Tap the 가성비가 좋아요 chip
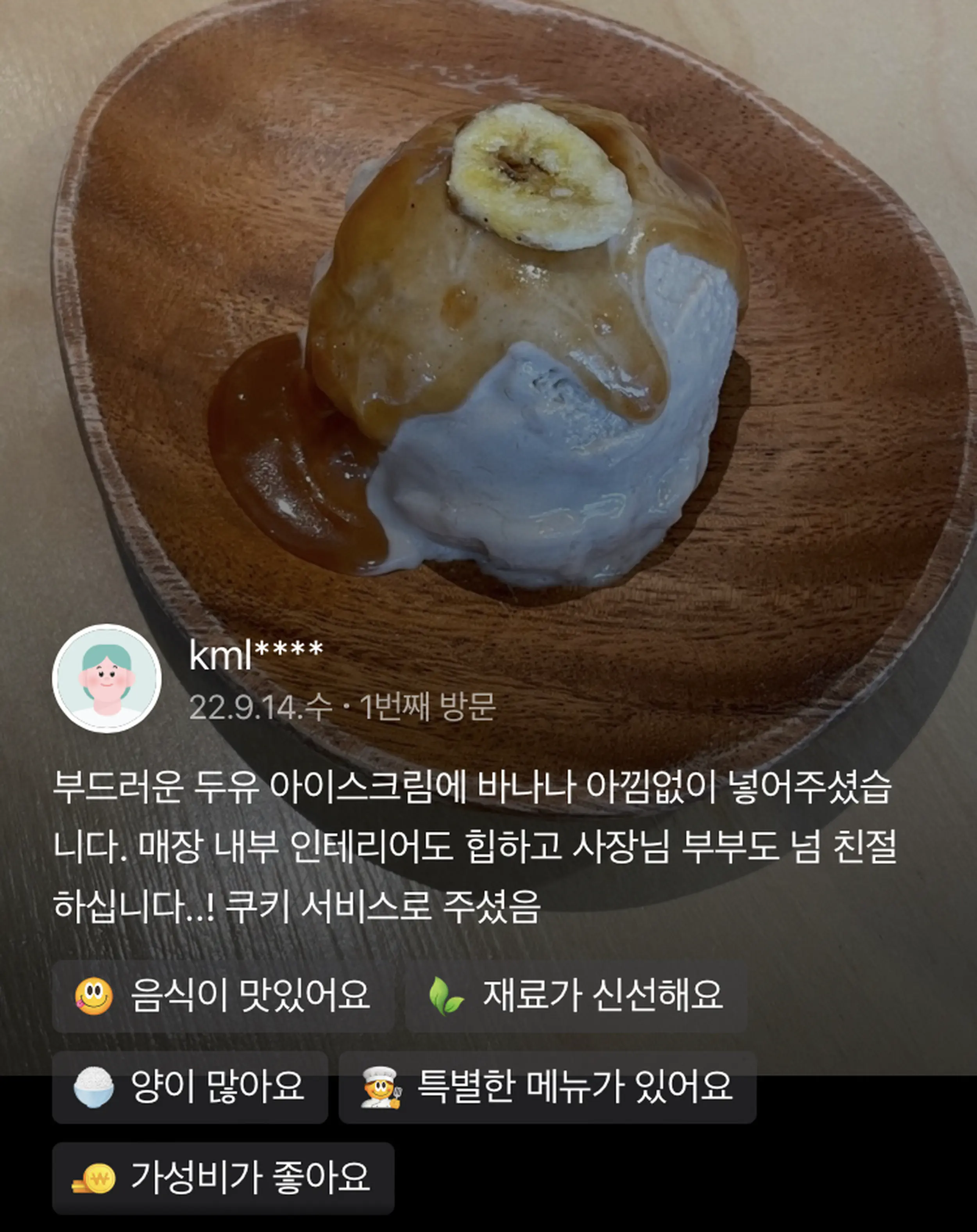 pos(223,1178)
